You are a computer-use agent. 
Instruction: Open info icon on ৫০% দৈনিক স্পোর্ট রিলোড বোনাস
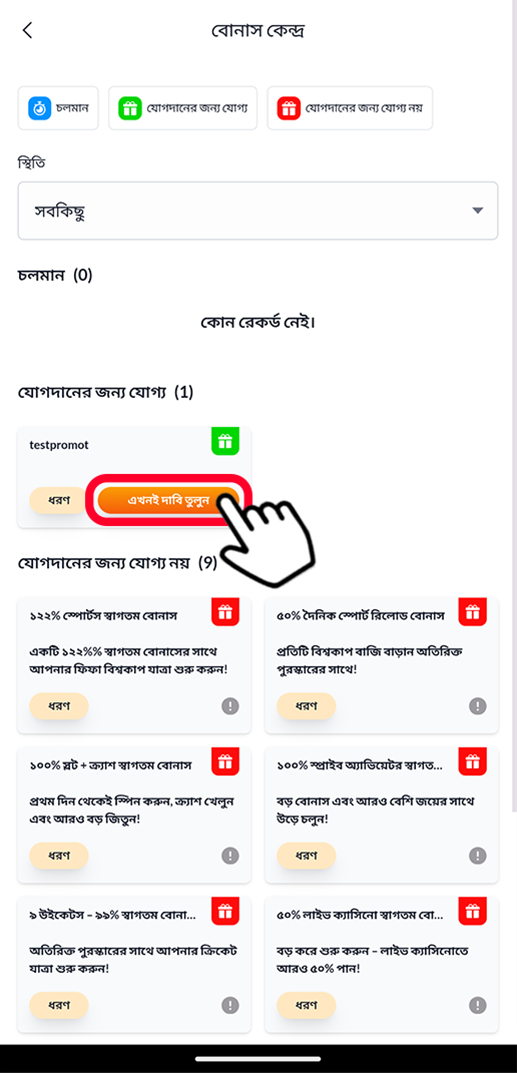click(x=477, y=706)
